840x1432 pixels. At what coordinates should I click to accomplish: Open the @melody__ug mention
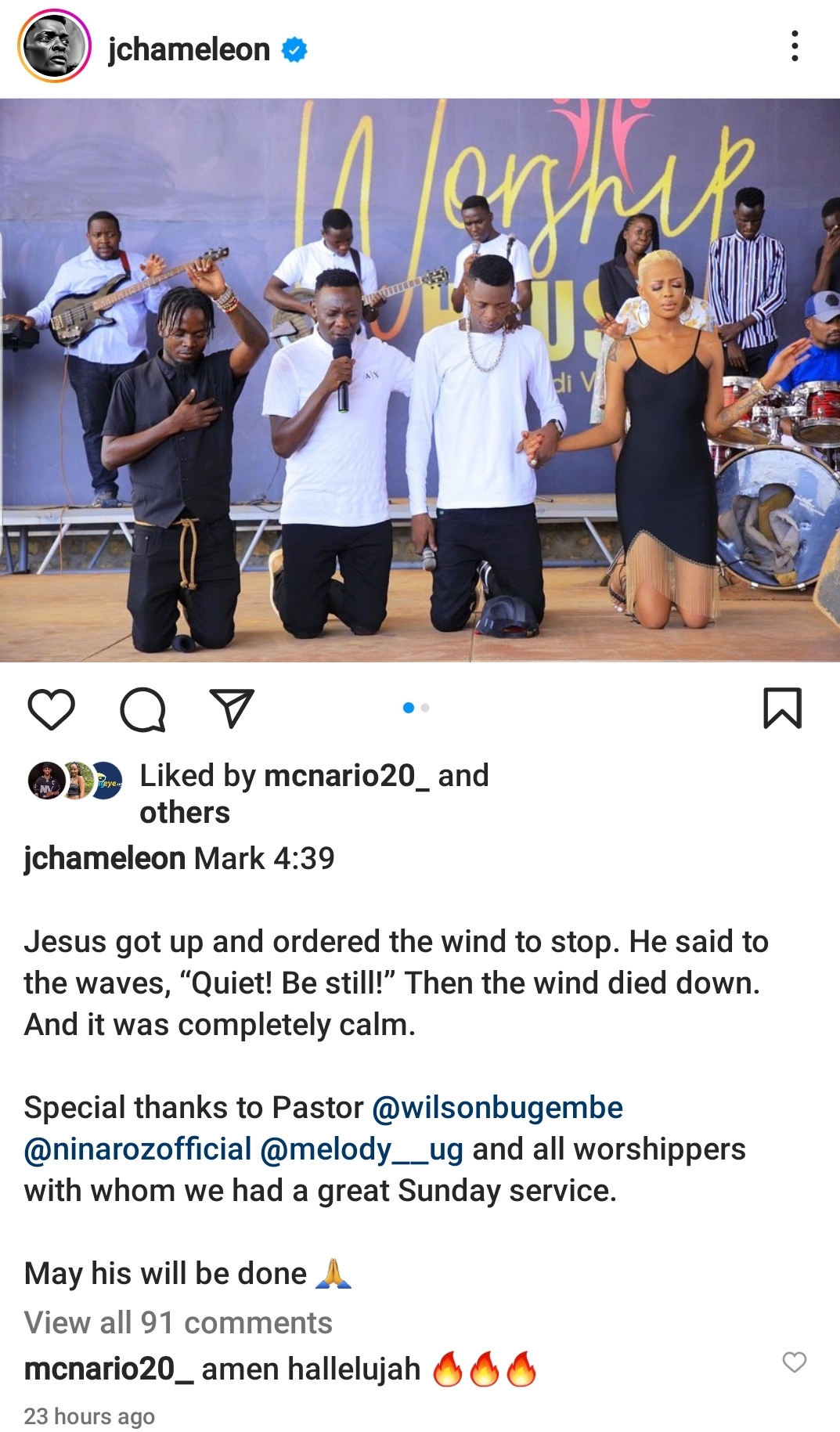click(361, 1149)
